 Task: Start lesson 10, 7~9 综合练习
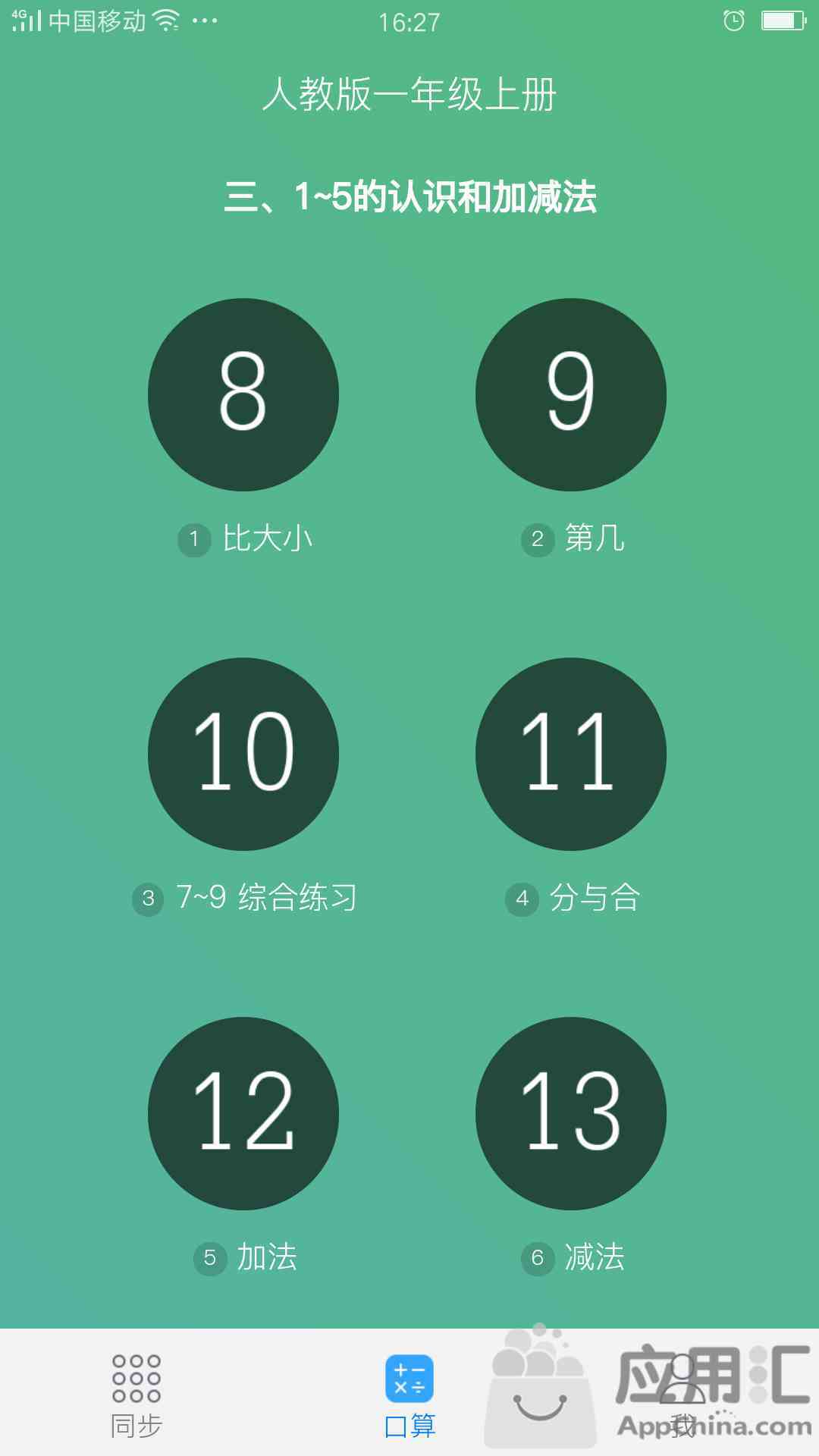243,754
